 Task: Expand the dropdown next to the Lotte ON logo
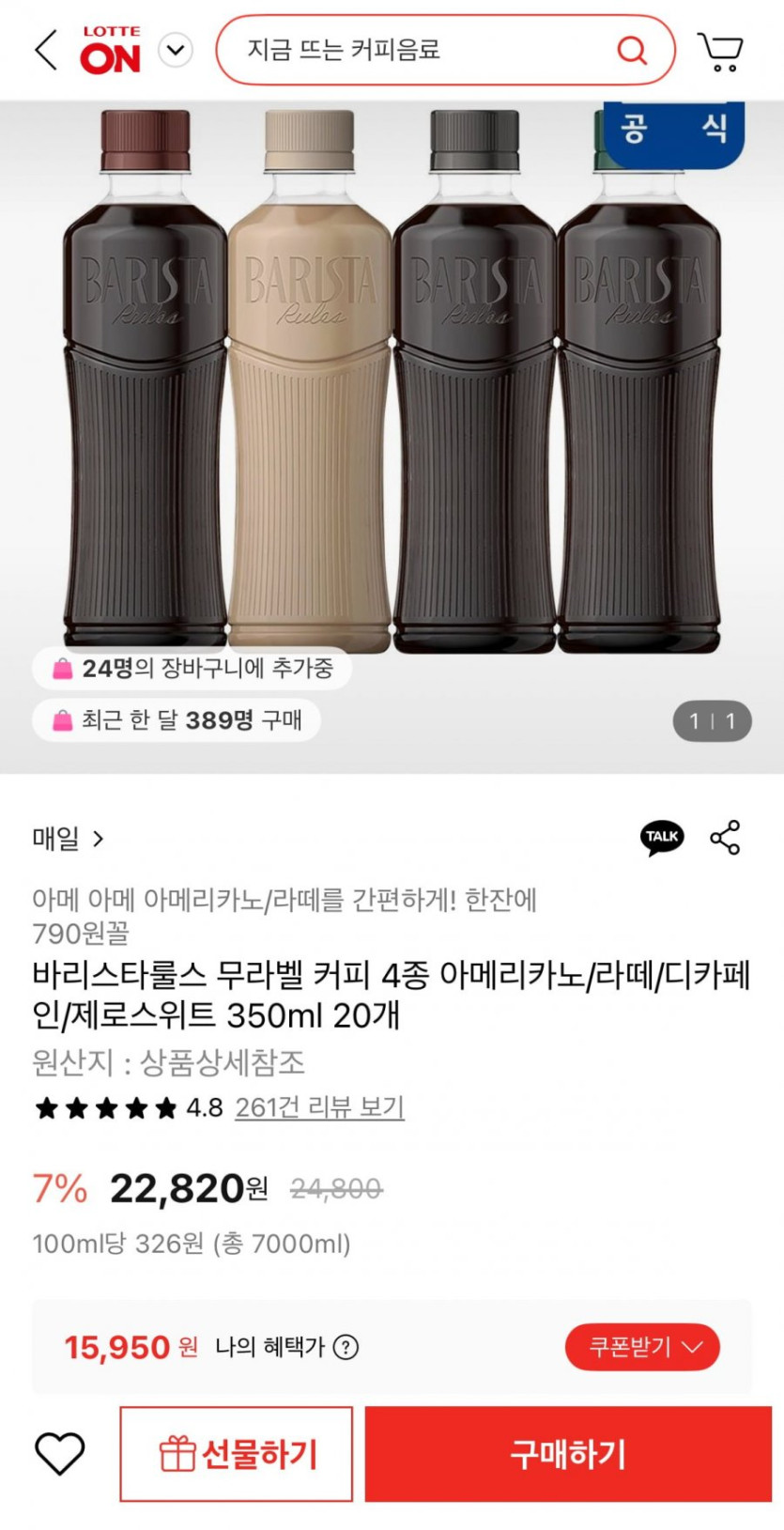click(176, 50)
